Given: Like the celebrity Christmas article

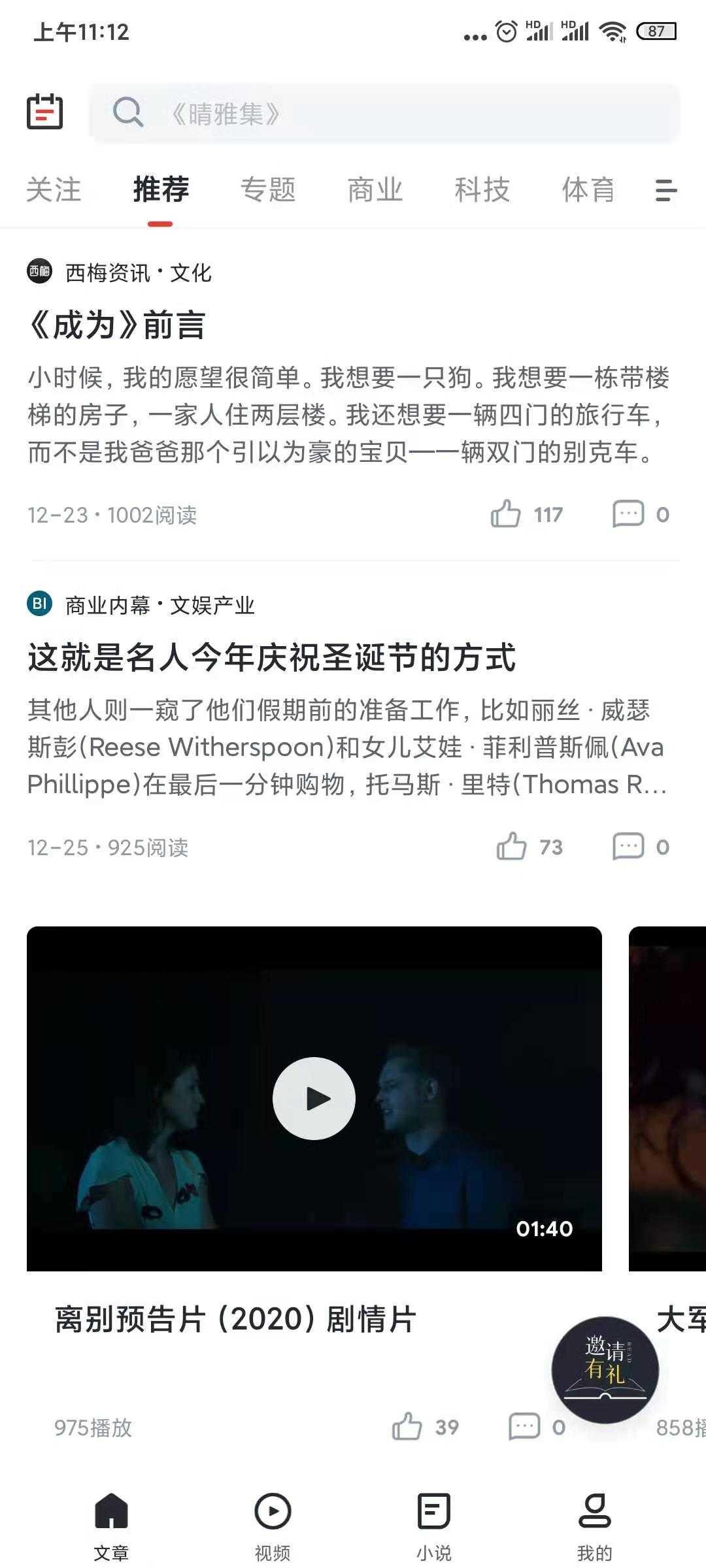Looking at the screenshot, I should (514, 847).
